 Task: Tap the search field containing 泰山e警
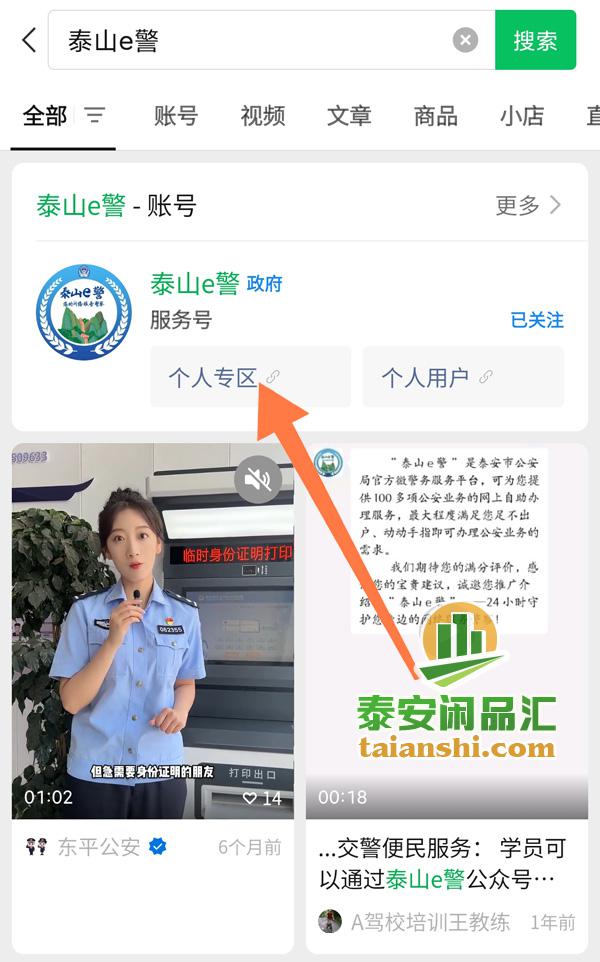pyautogui.click(x=250, y=40)
